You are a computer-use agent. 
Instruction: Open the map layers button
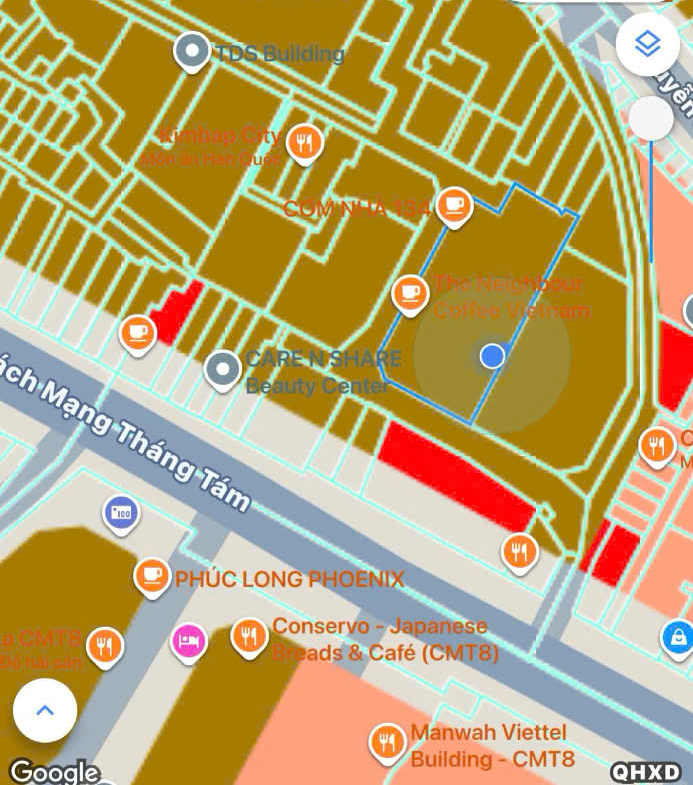[x=648, y=44]
